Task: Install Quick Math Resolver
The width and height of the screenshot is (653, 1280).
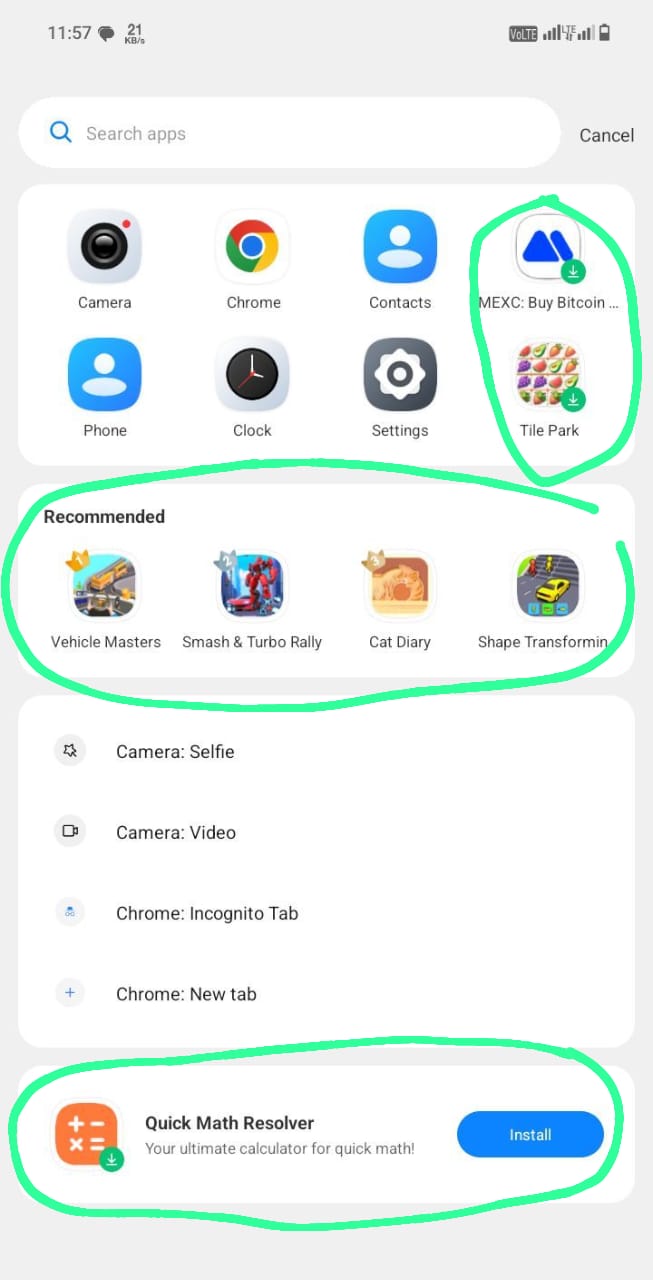Action: click(530, 1135)
